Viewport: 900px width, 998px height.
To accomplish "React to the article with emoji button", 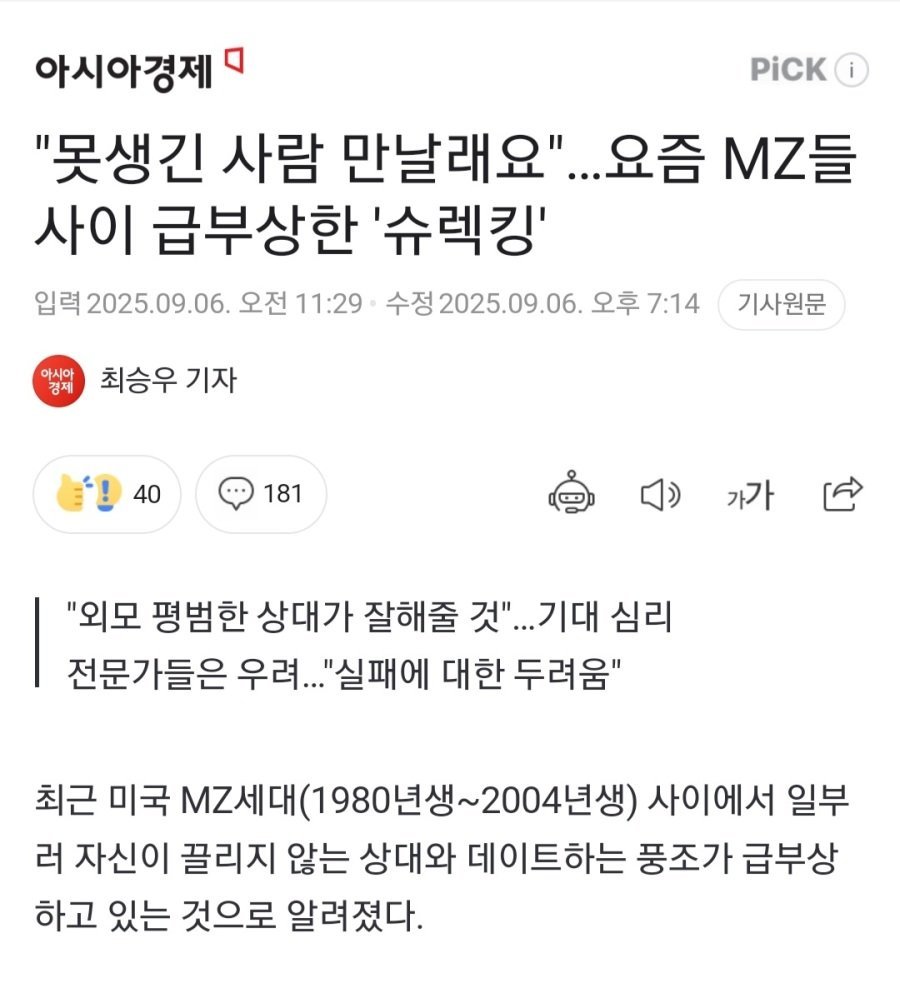I will 108,493.
